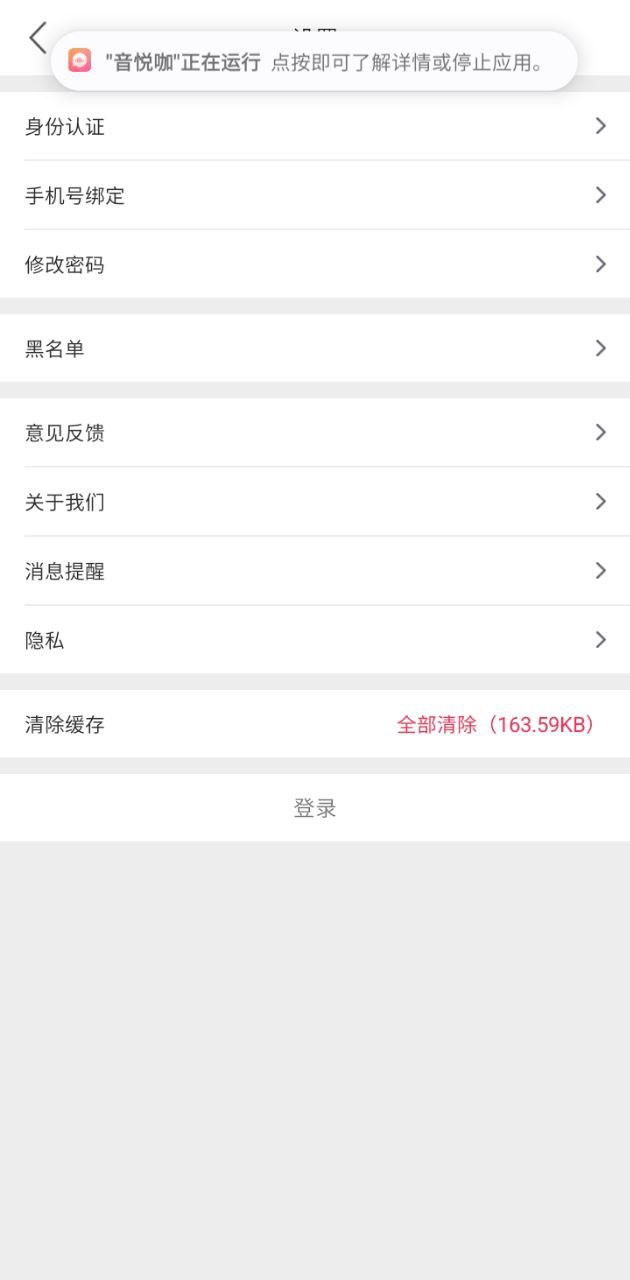This screenshot has width=630, height=1280.
Task: Open 关于我们 page
Action: point(314,502)
